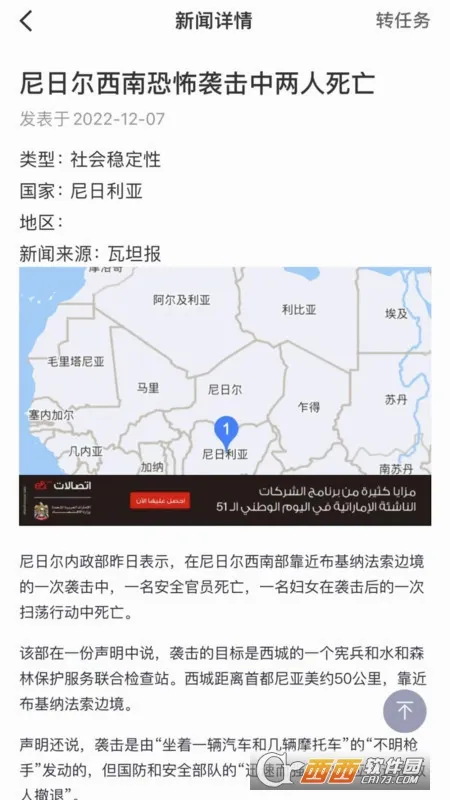Screen dimensions: 450x800
Task: Go back from the news detail page
Action: coord(26,21)
